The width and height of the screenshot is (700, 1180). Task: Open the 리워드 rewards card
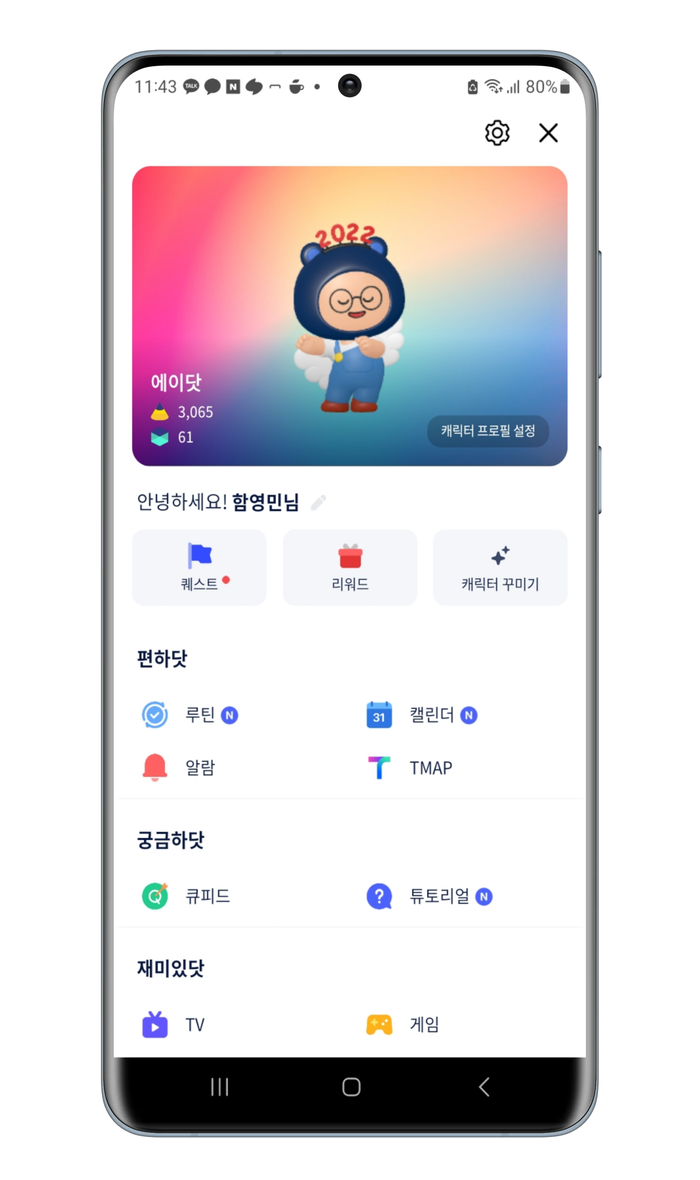coord(350,567)
